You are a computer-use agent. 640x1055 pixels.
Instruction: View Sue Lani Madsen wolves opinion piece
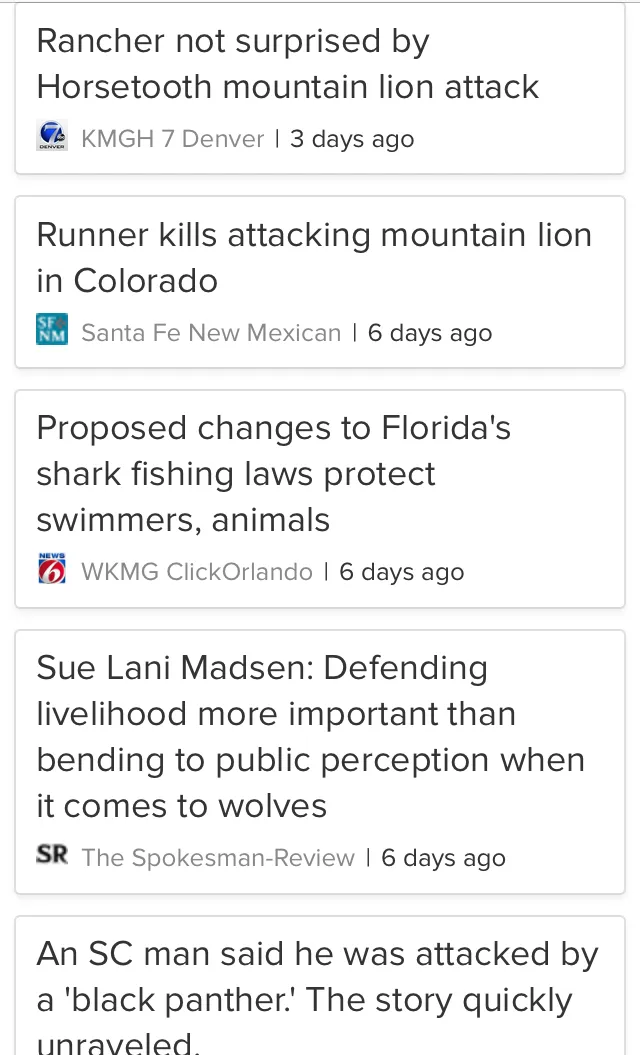(x=320, y=762)
